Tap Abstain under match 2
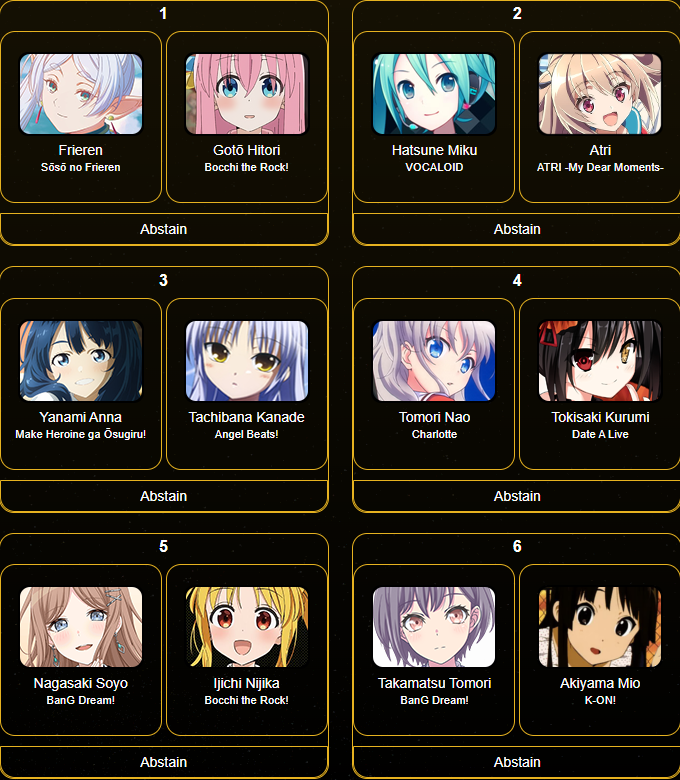 (517, 229)
